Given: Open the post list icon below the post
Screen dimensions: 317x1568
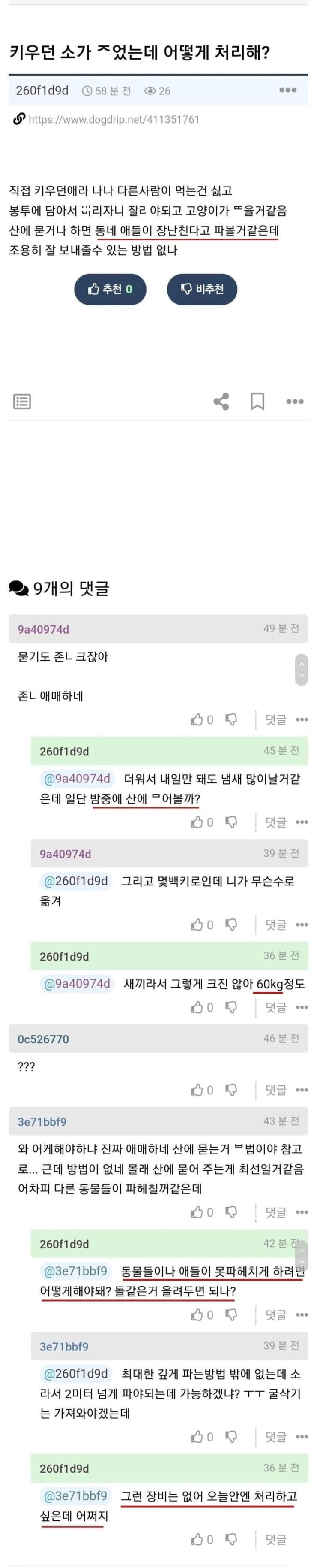Looking at the screenshot, I should click(x=22, y=401).
